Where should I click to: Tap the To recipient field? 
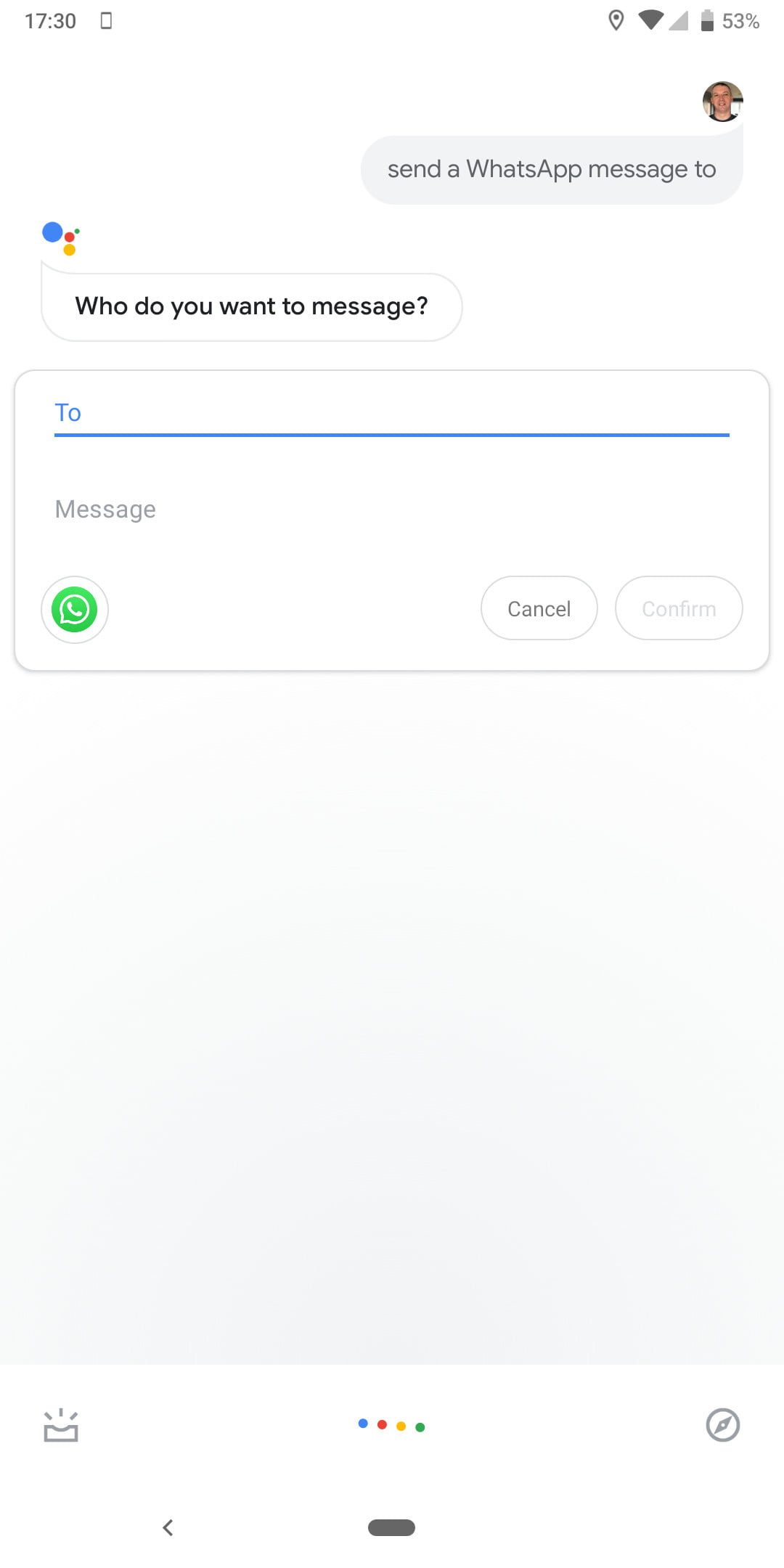tap(391, 413)
